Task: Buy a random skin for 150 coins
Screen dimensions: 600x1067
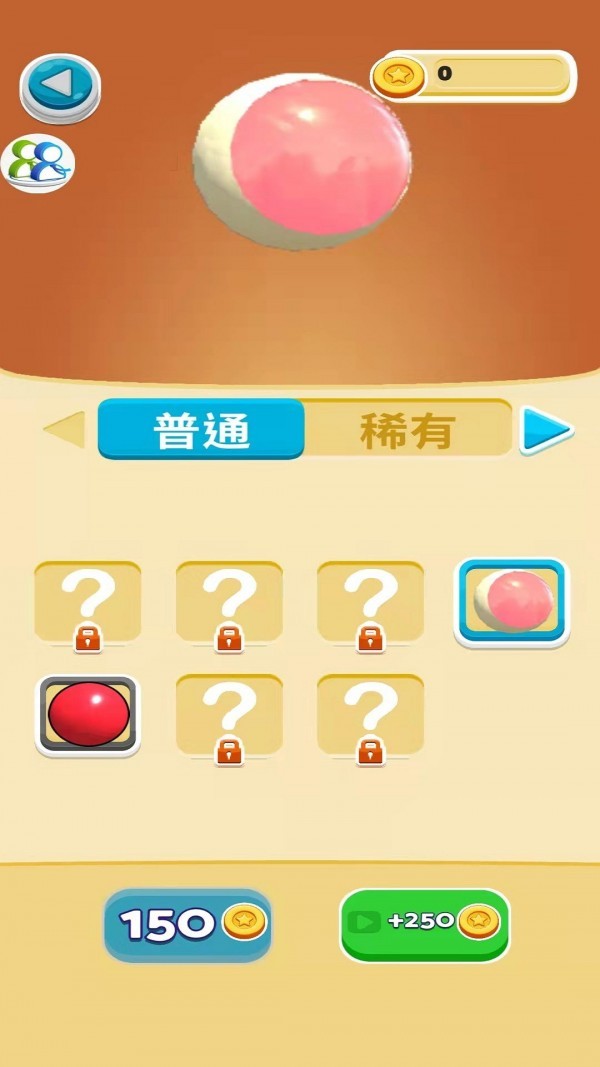Action: click(188, 924)
